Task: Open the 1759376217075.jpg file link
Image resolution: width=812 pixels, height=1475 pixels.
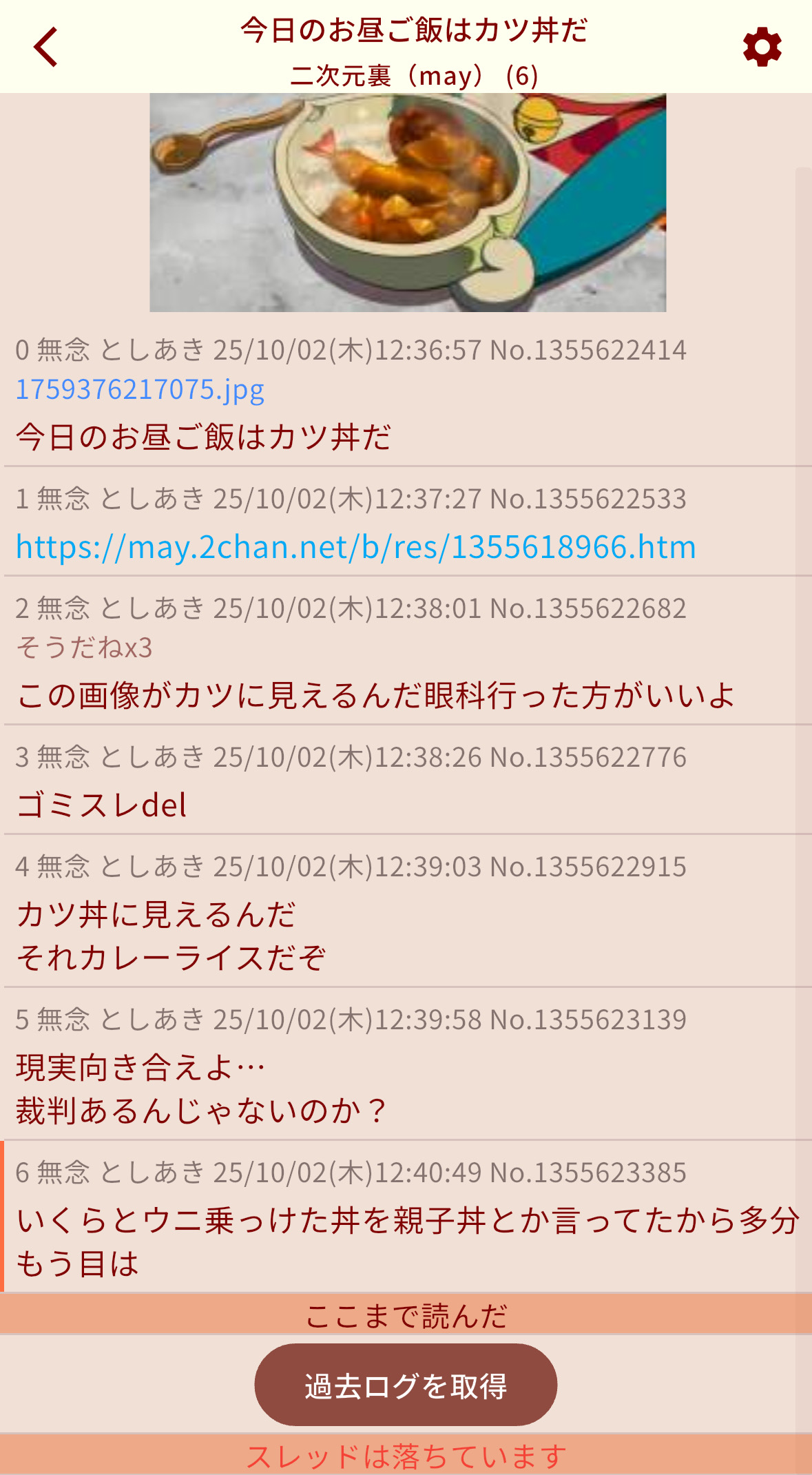Action: tap(140, 390)
